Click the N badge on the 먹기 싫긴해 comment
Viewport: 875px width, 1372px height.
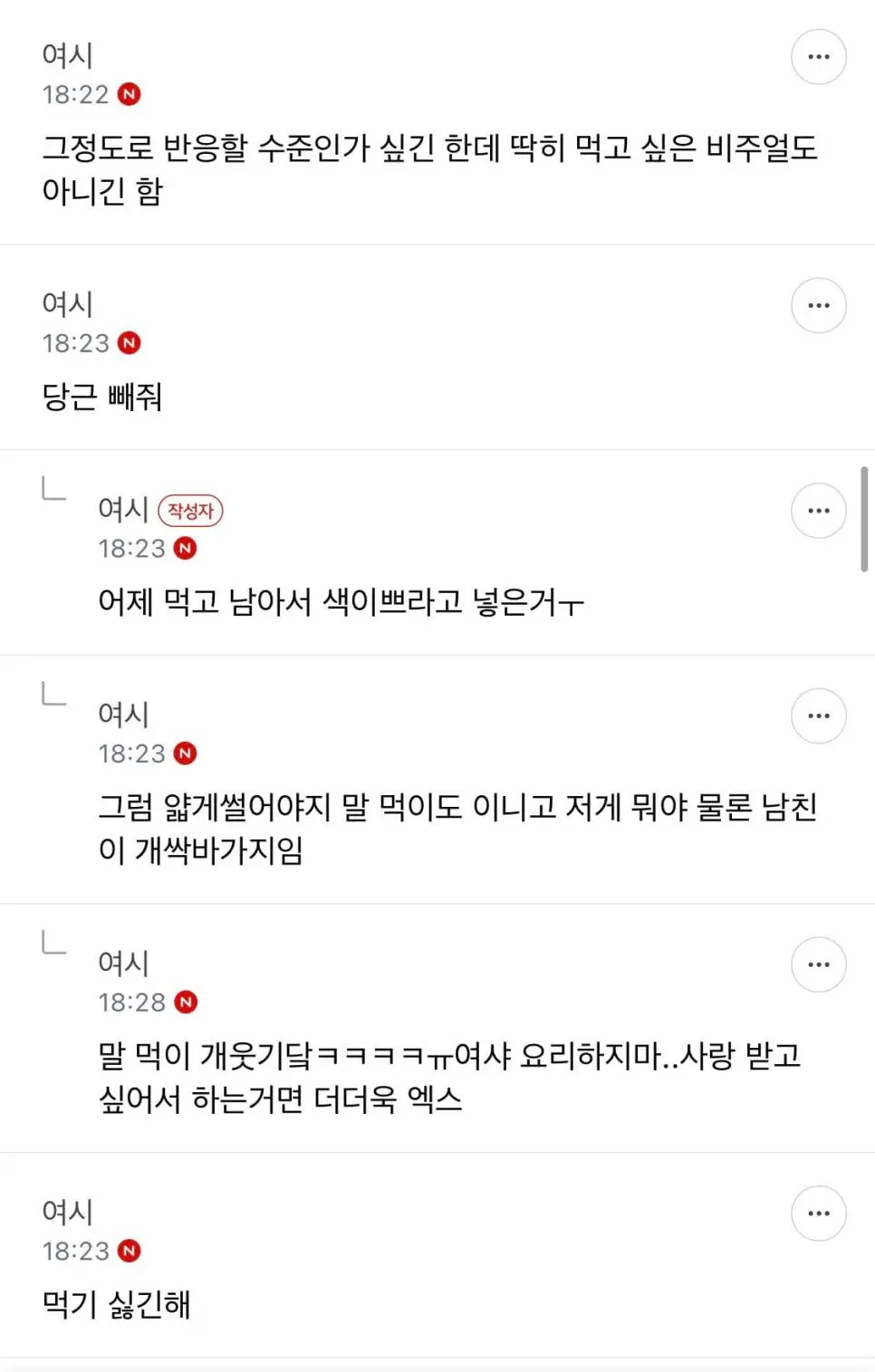click(x=131, y=1252)
